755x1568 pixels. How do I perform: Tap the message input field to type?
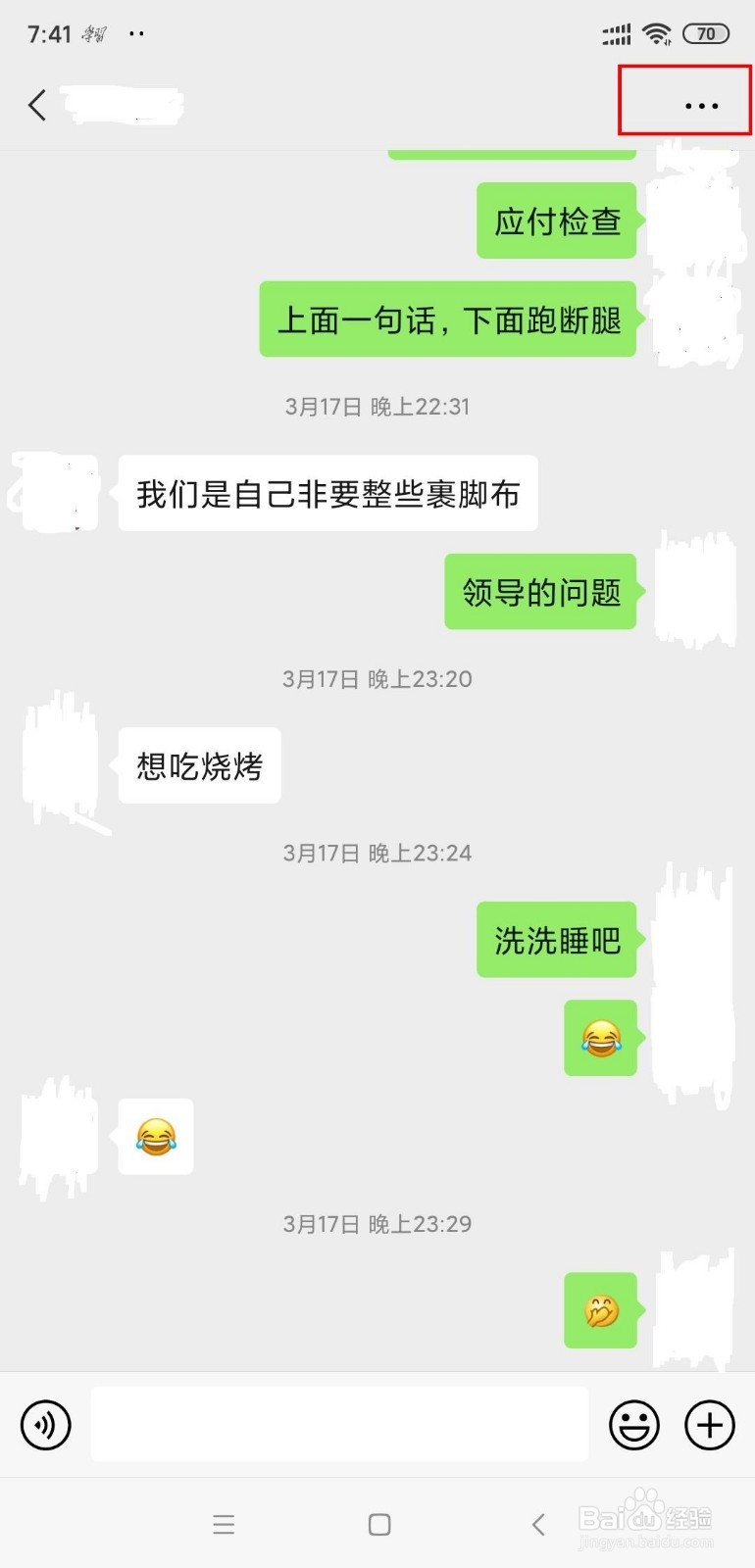(338, 1424)
